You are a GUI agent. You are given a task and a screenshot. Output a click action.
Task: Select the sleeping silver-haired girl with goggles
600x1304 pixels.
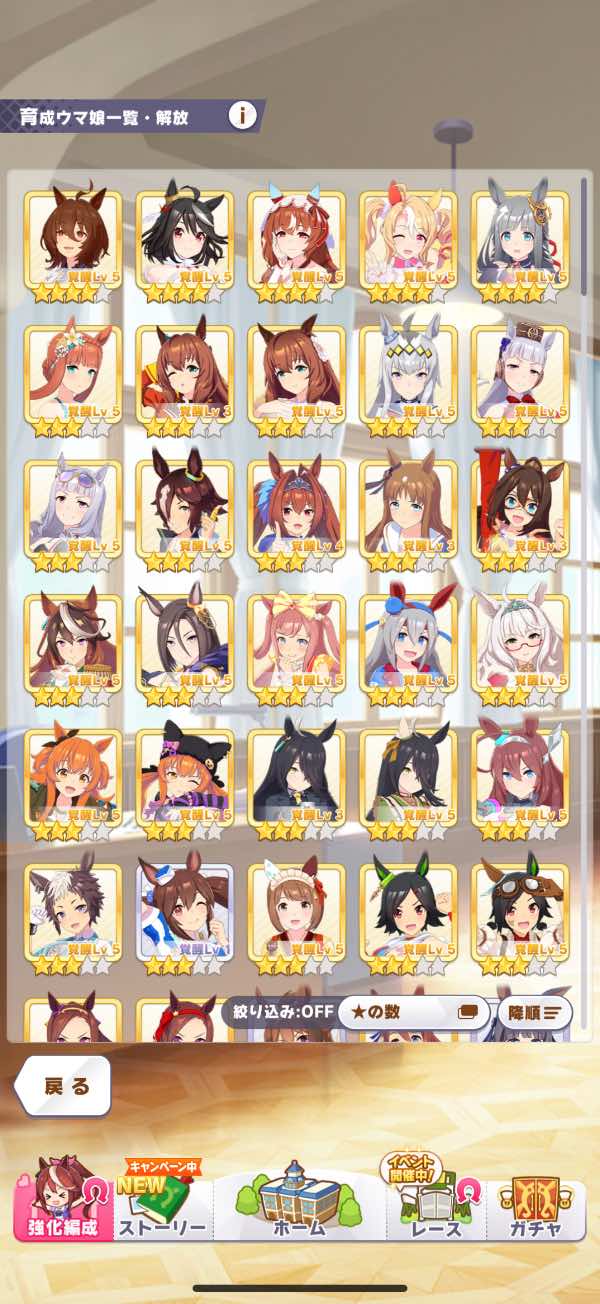(x=73, y=511)
